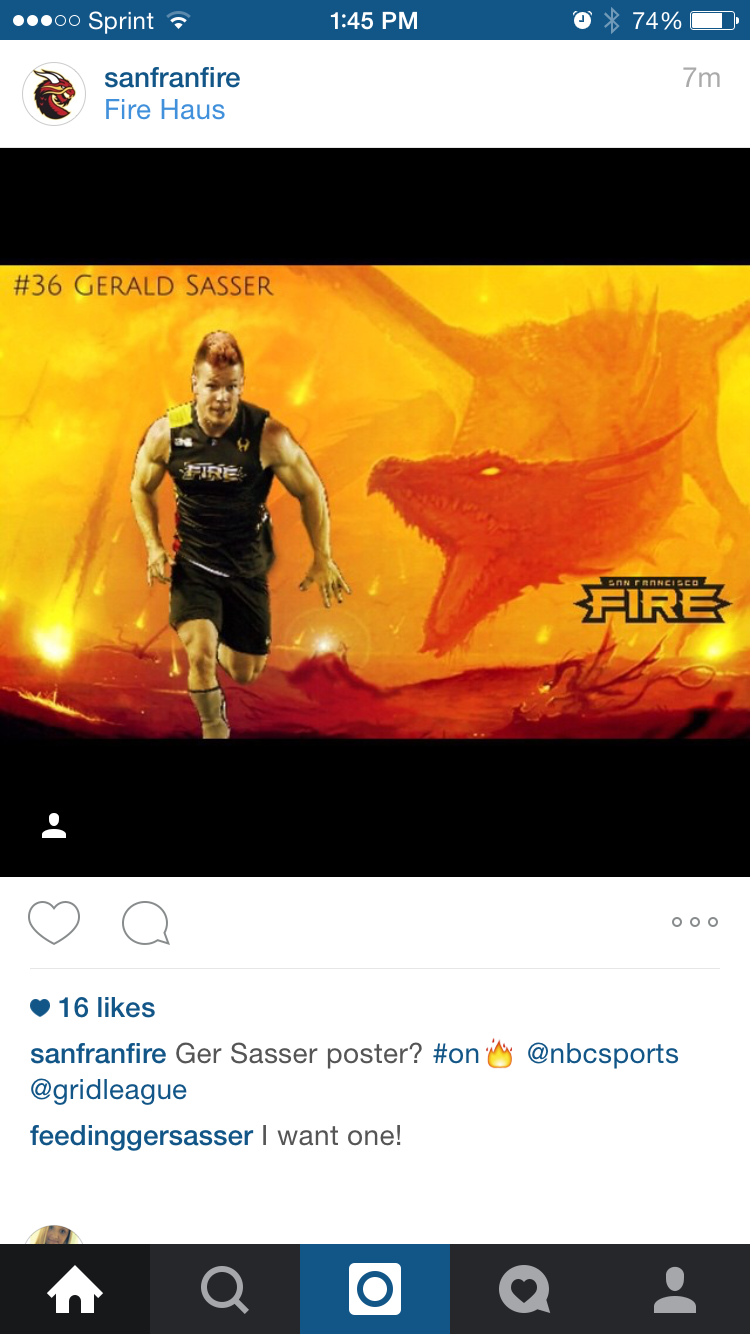
Task: Switch to the Activity heart tab
Action: (x=525, y=1290)
